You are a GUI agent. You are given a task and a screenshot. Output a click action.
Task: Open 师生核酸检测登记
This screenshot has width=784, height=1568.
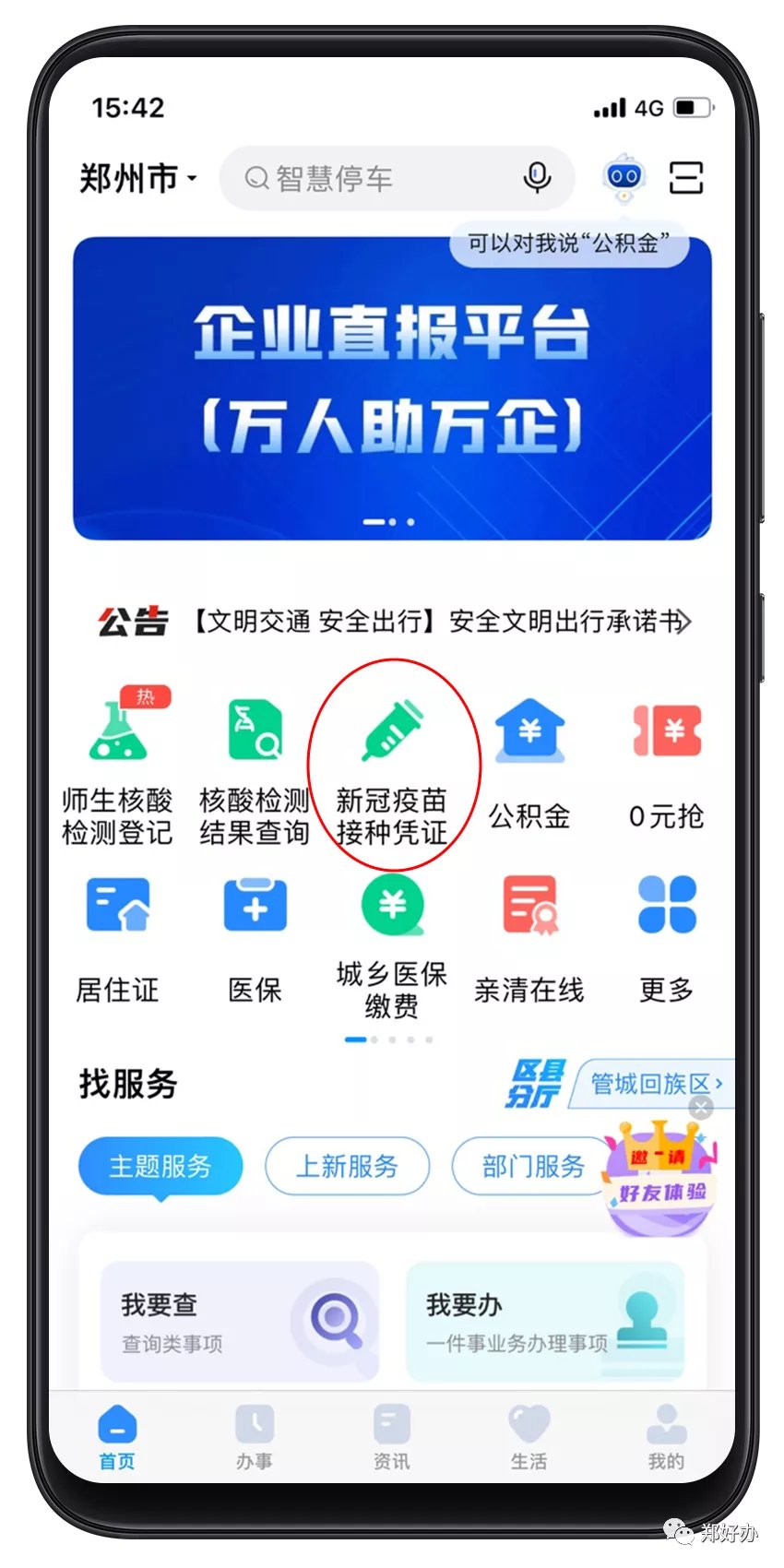coord(117,766)
